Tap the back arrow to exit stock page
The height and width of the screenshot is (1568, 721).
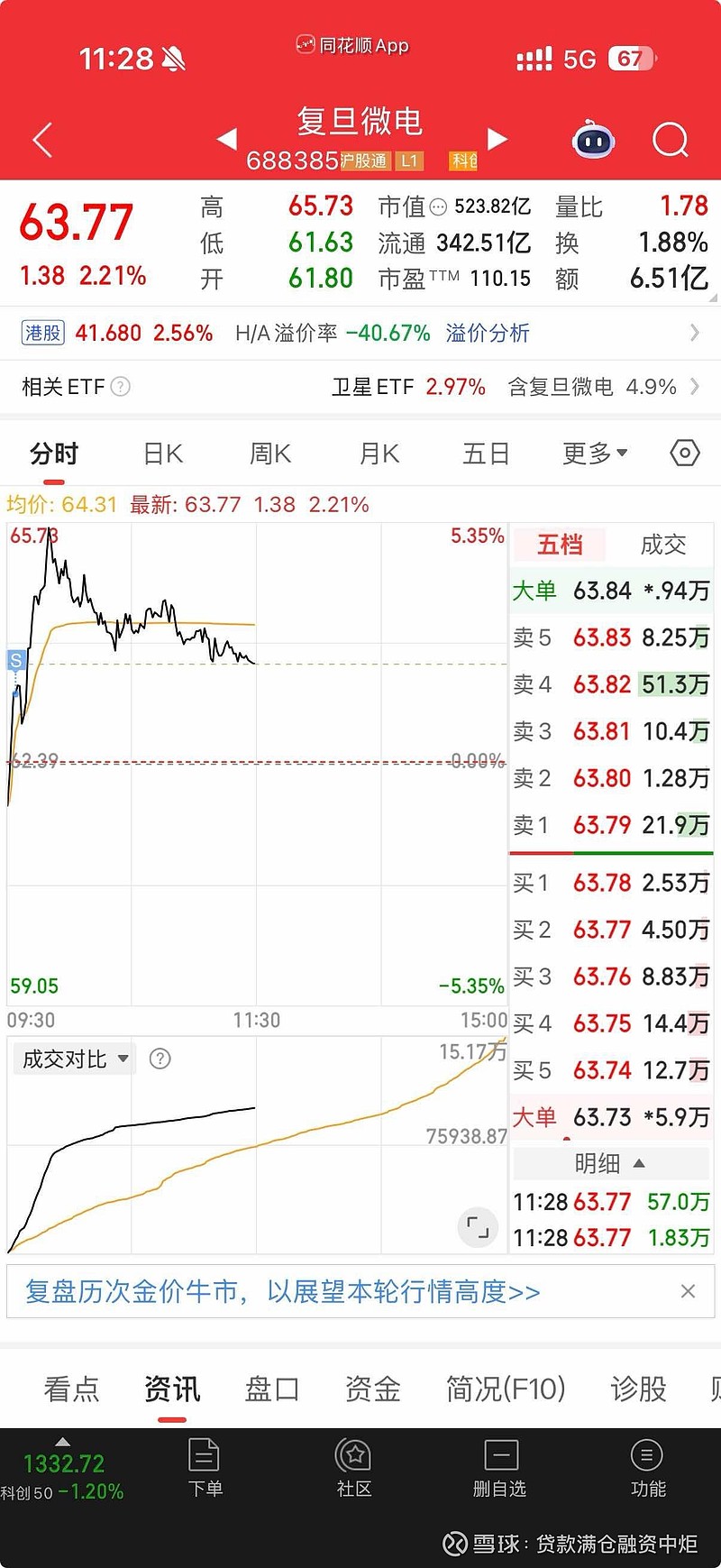click(41, 140)
